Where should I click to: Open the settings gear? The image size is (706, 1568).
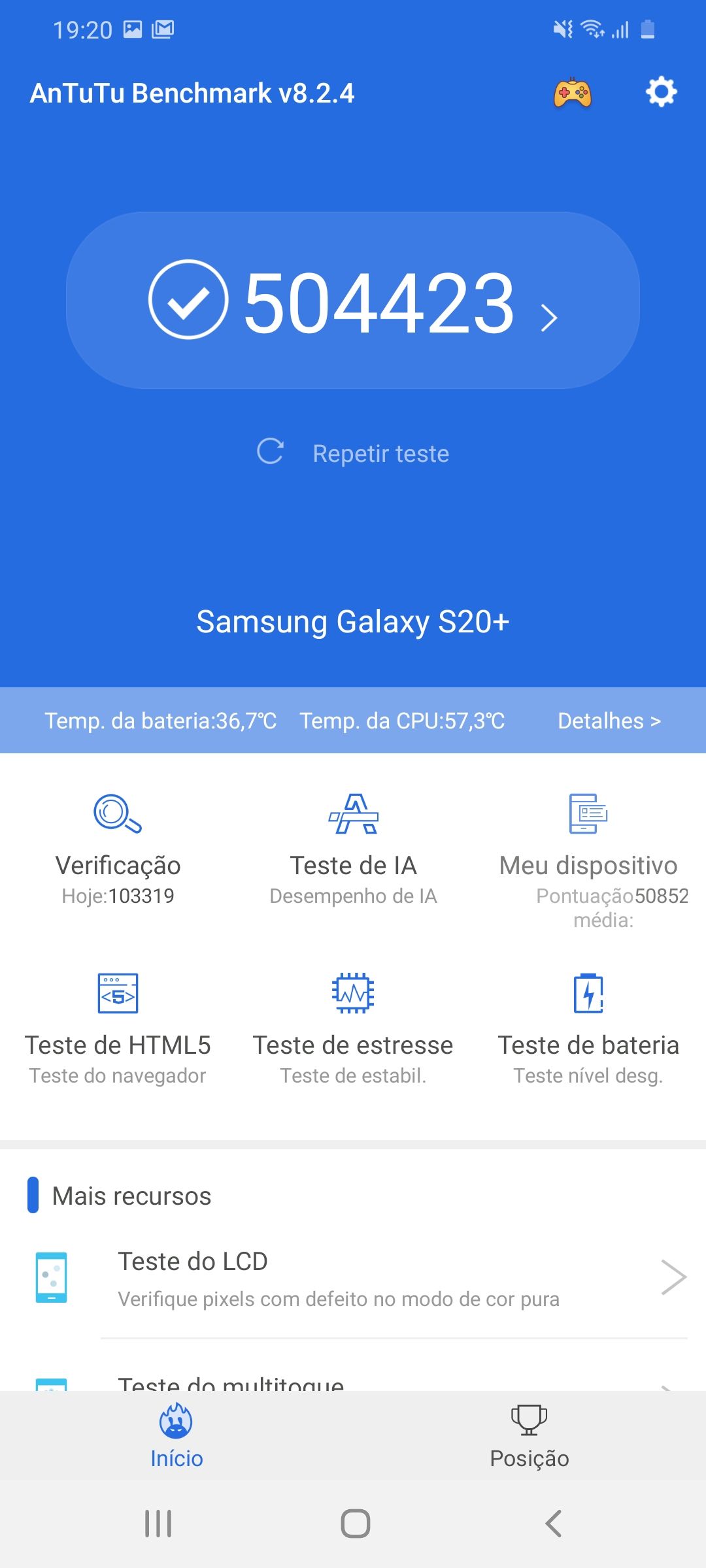pos(661,91)
